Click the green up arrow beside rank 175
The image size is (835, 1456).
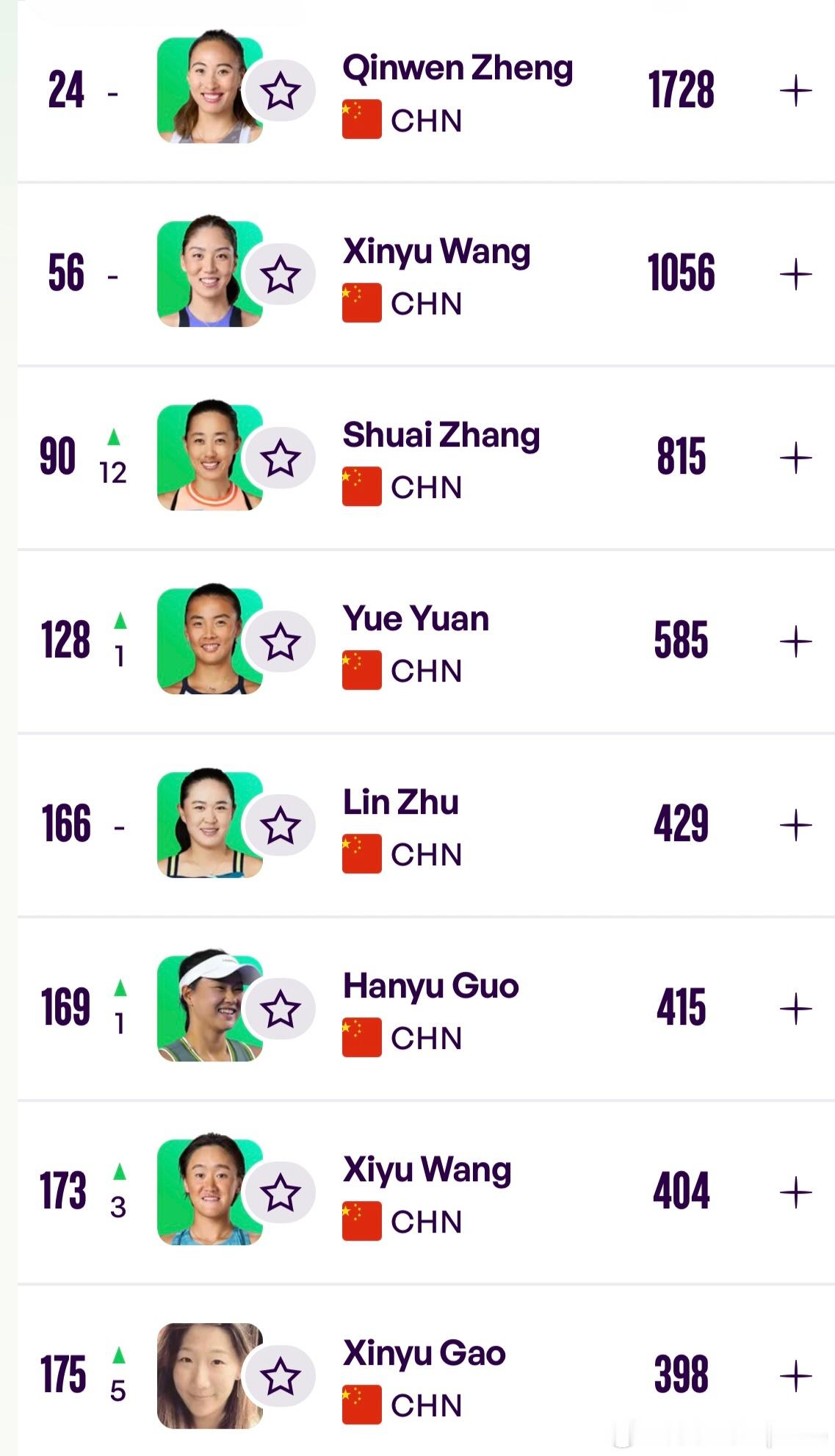coord(118,1358)
